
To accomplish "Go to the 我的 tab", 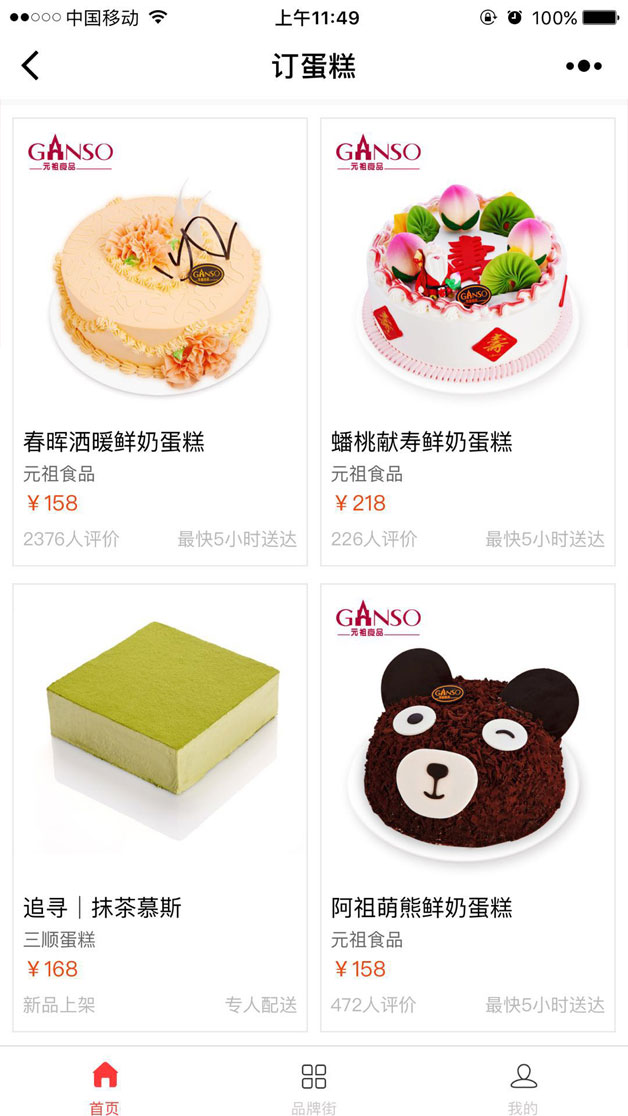I will coord(523,1086).
